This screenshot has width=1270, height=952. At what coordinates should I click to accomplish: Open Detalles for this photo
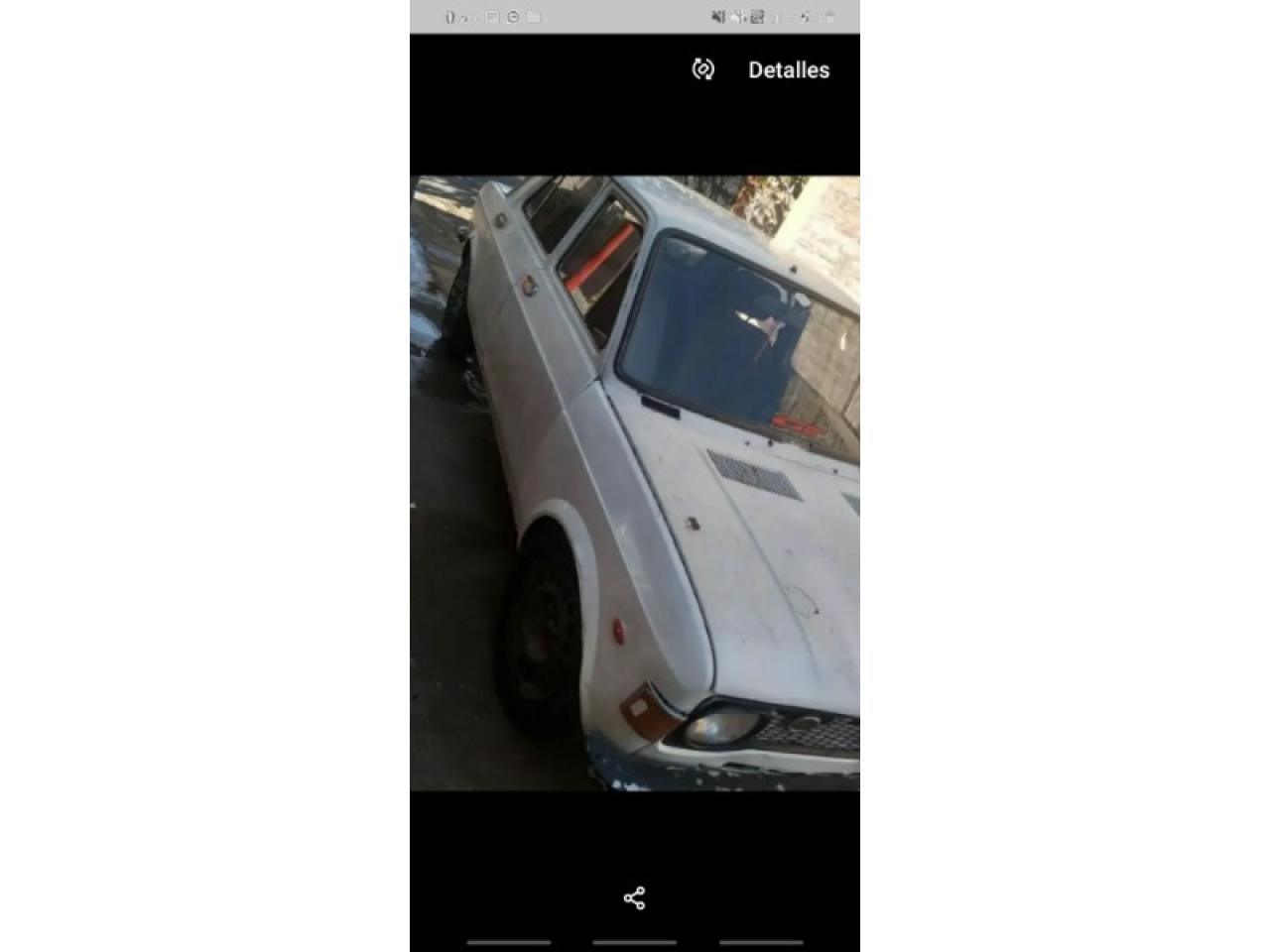pyautogui.click(x=788, y=70)
